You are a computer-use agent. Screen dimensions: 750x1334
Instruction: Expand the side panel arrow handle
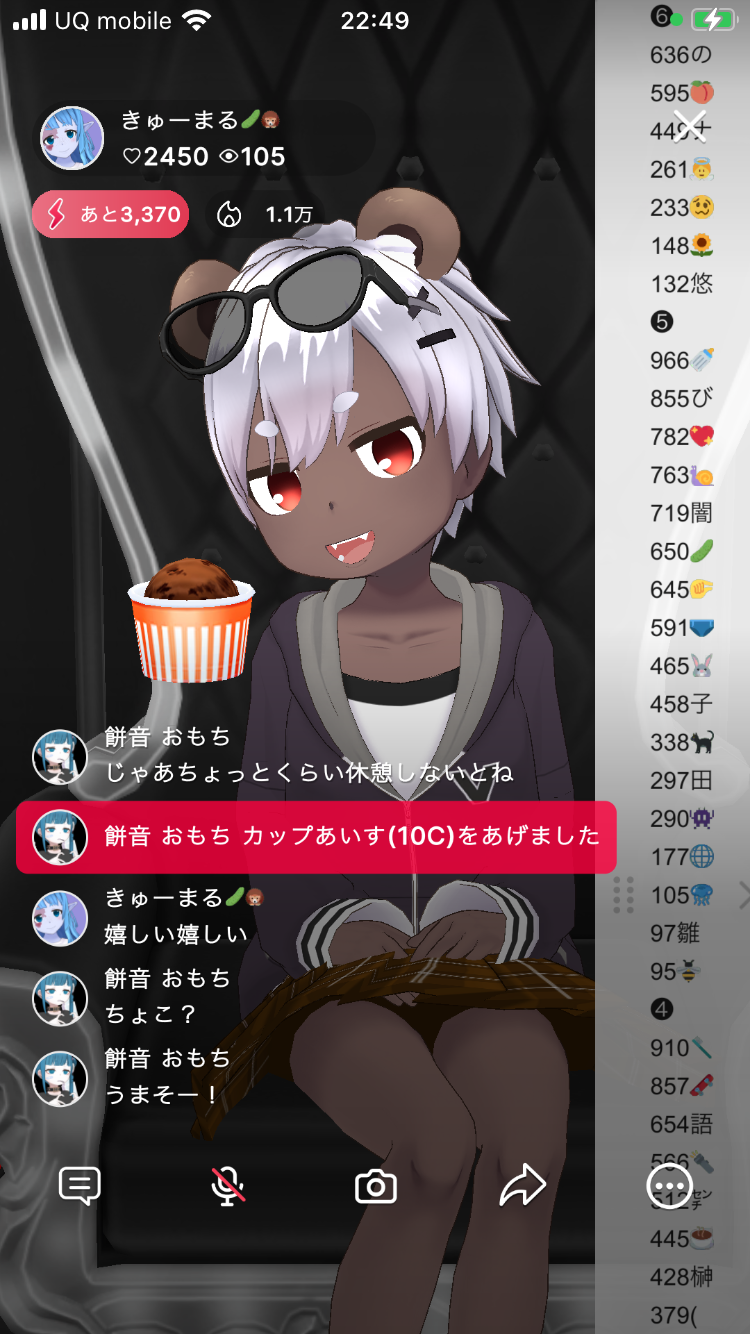point(743,894)
